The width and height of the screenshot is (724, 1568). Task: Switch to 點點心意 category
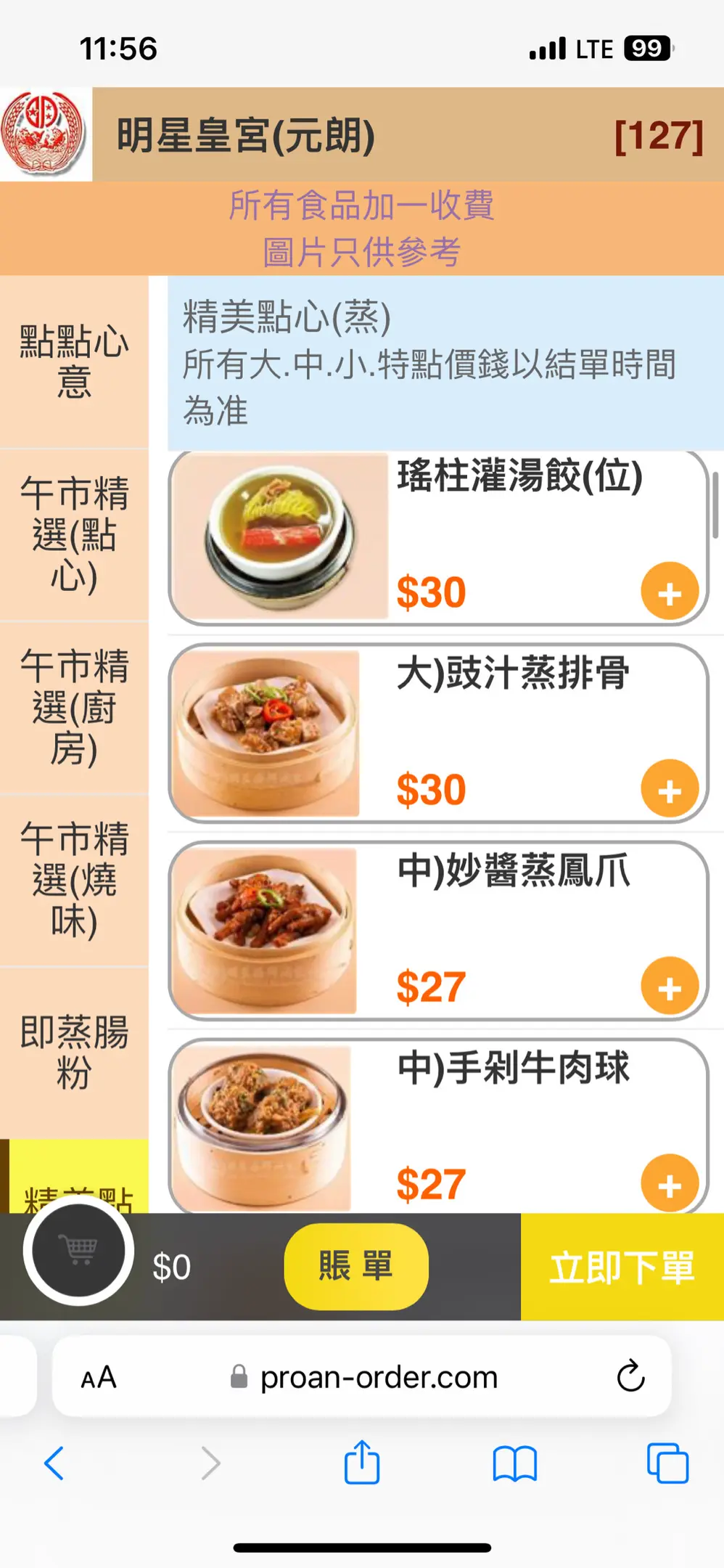click(74, 362)
